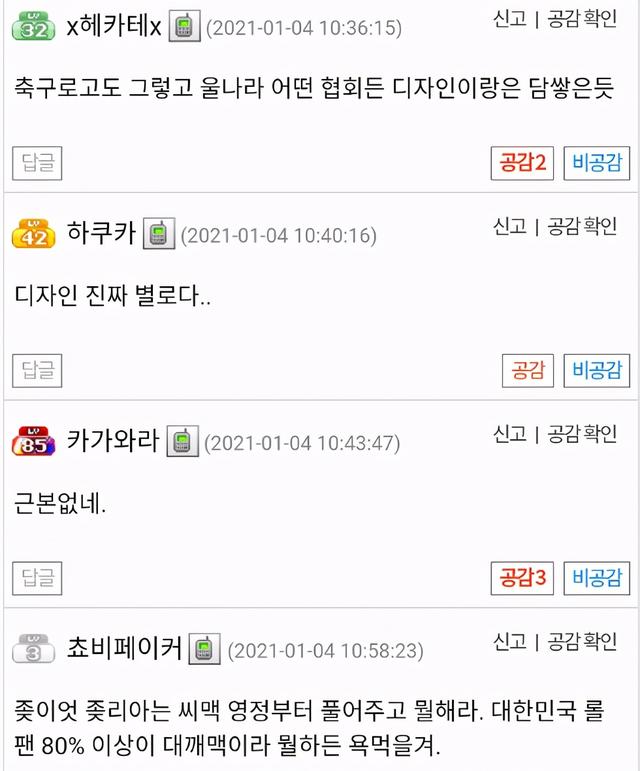Dislike 카가와라's comment with 비공감
Image resolution: width=640 pixels, height=771 pixels.
click(x=597, y=577)
